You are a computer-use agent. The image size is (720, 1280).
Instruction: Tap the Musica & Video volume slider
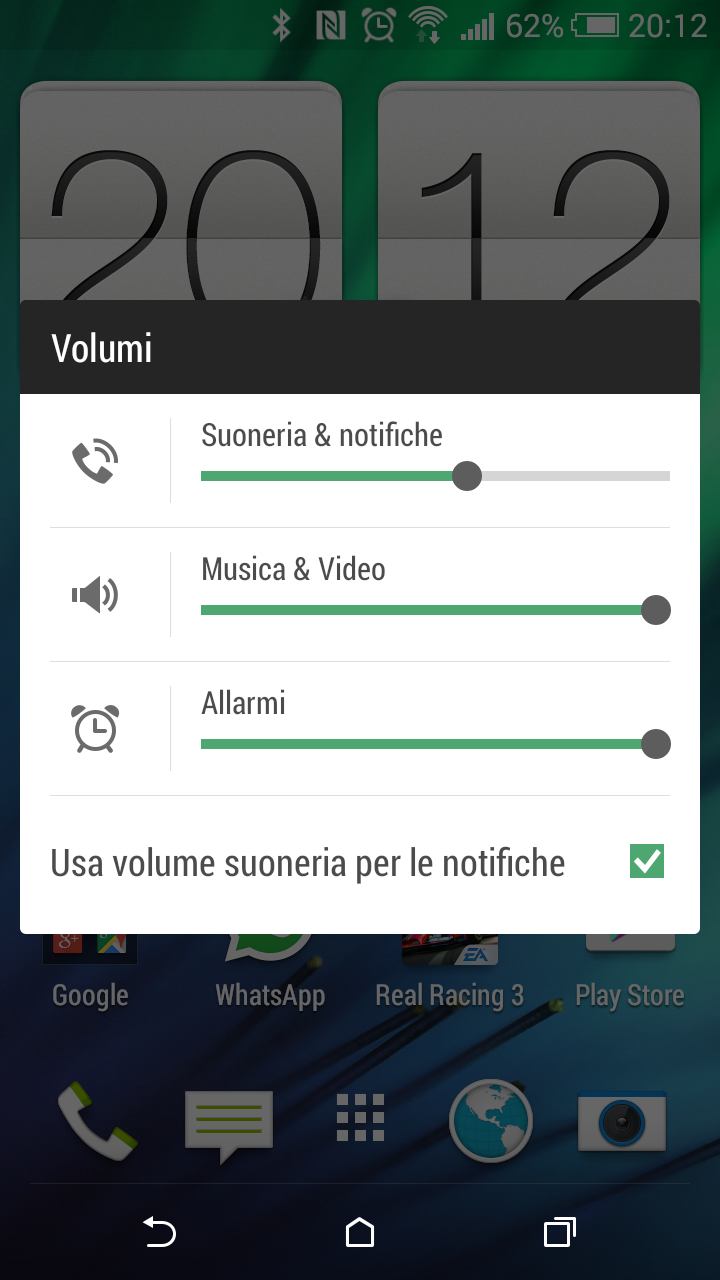[x=435, y=610]
